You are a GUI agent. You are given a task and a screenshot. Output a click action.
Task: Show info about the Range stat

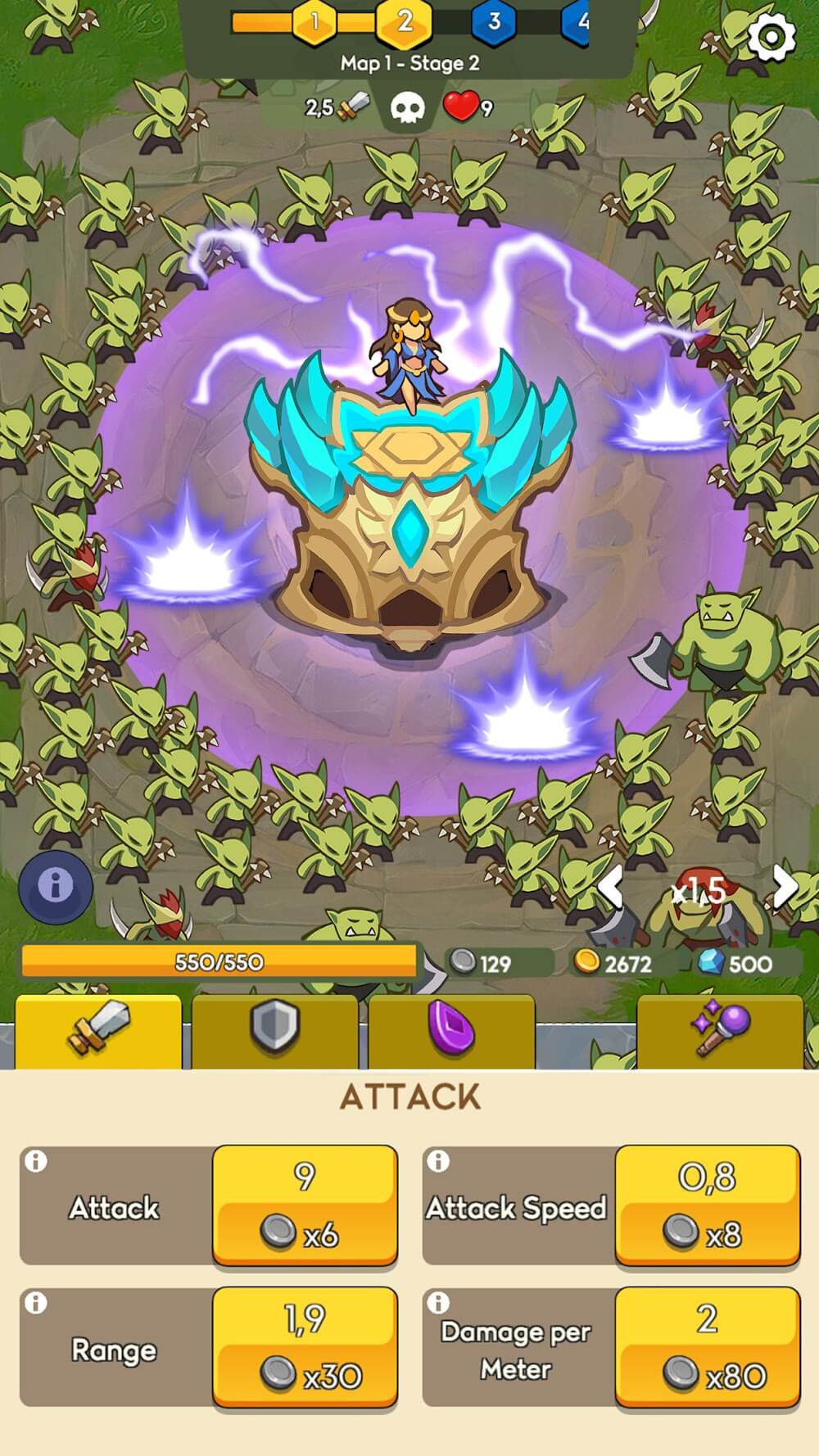(36, 1303)
